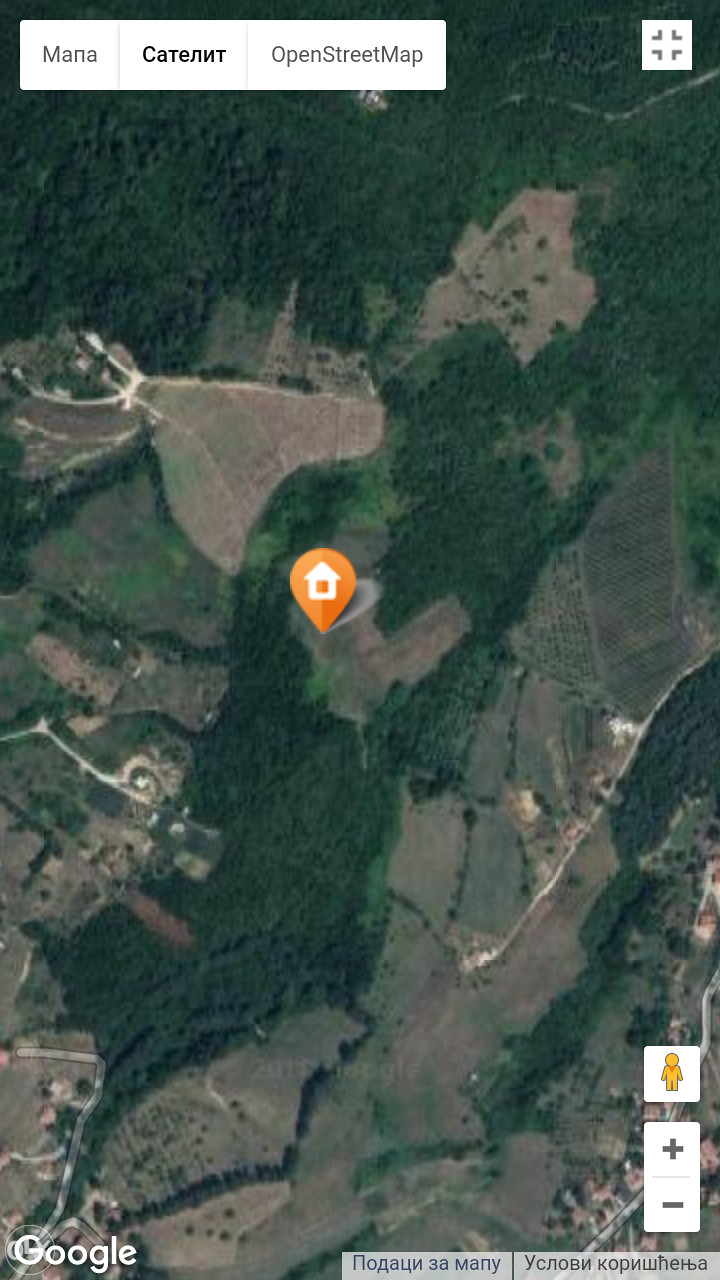The width and height of the screenshot is (720, 1280).
Task: Open Street View pegman
Action: click(x=672, y=1073)
